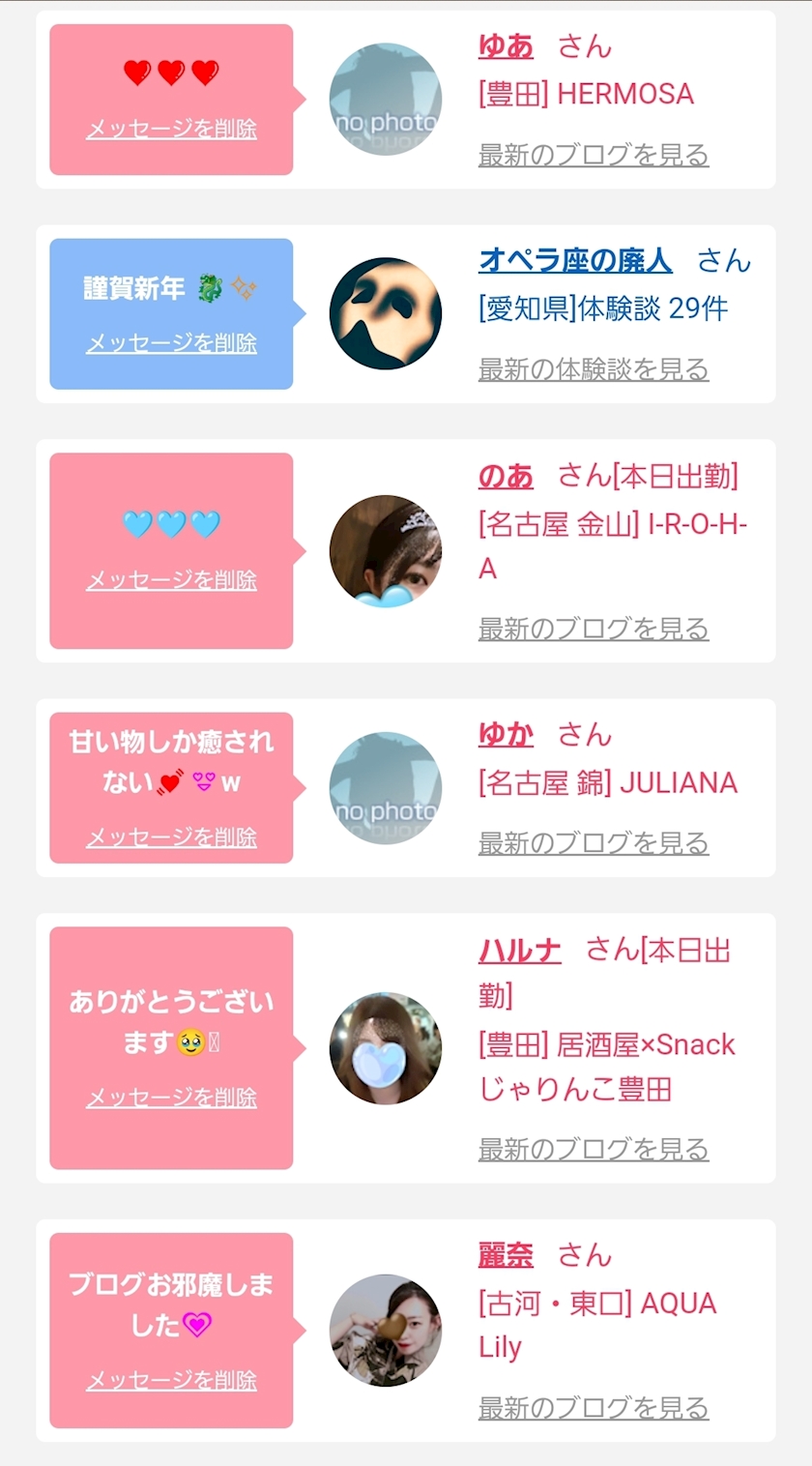Open ハルナ's profile name link

pos(520,951)
